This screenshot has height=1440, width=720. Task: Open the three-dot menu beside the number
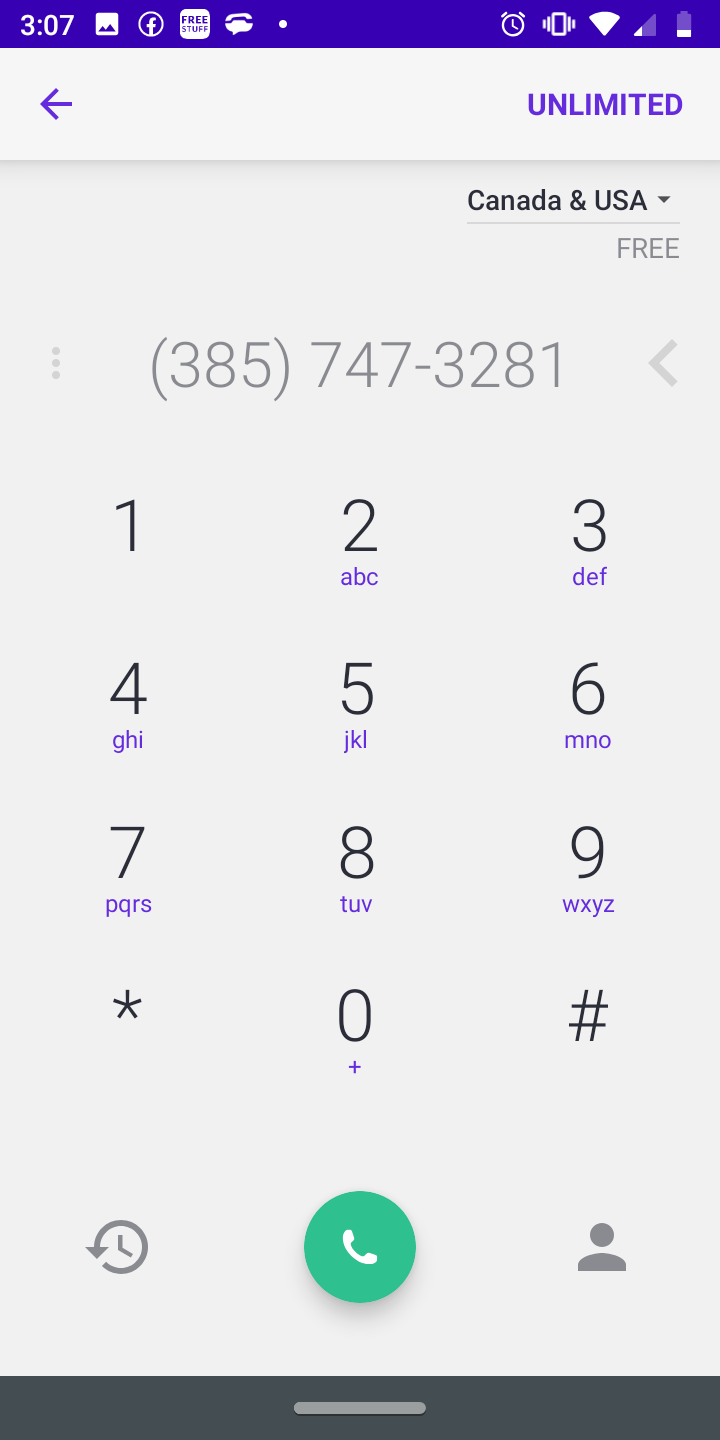56,363
